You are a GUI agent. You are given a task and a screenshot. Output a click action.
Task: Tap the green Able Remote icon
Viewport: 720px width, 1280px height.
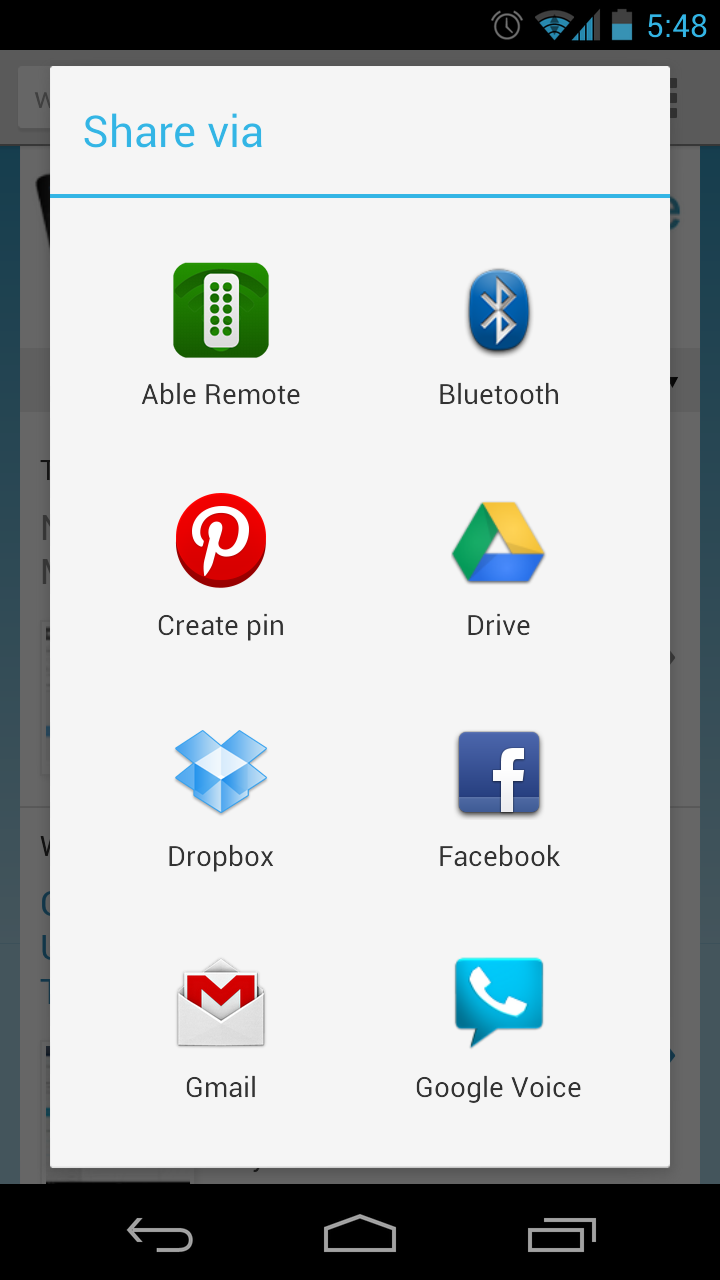click(220, 310)
